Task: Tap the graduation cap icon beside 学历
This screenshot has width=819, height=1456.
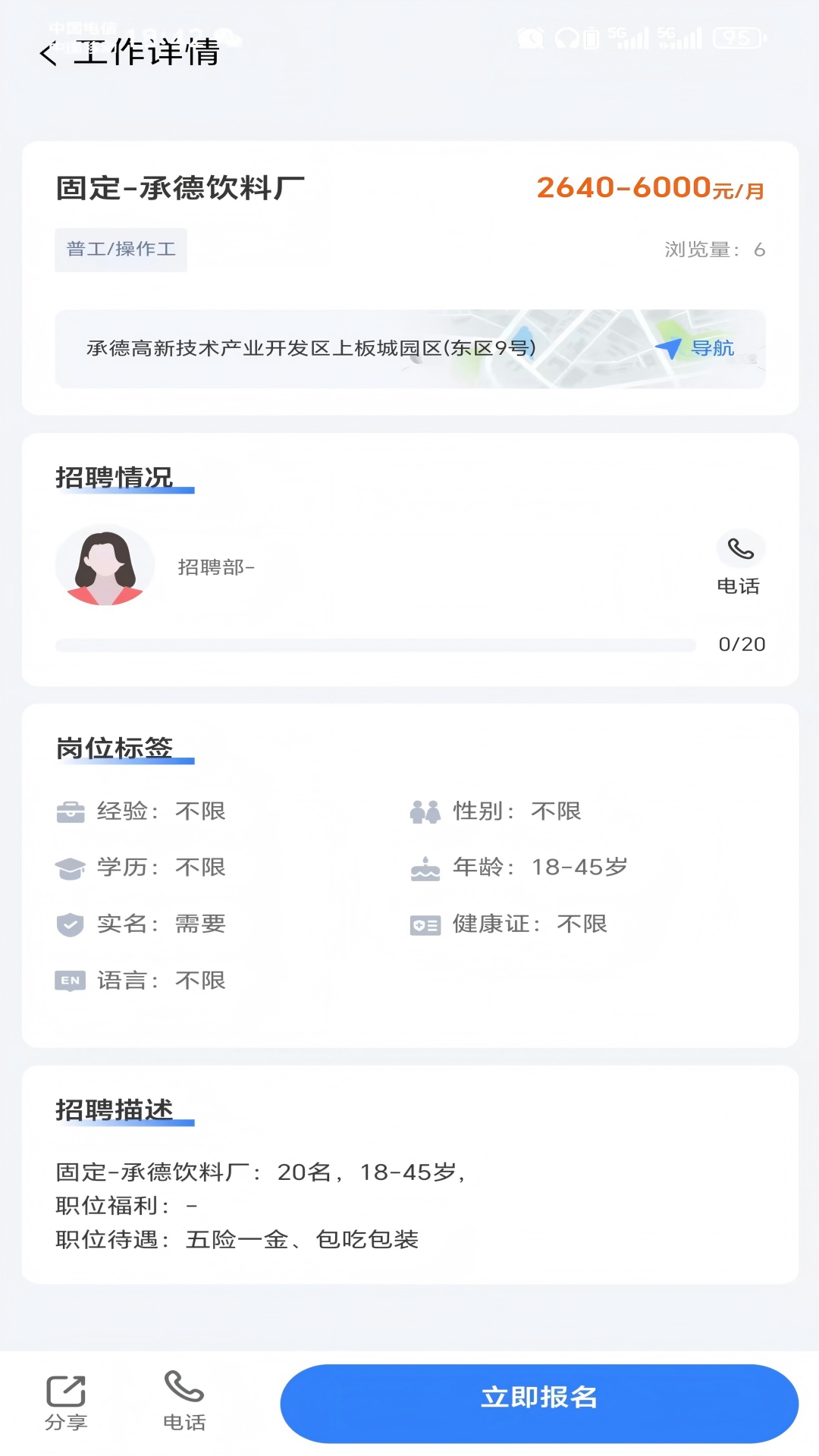Action: (x=70, y=867)
